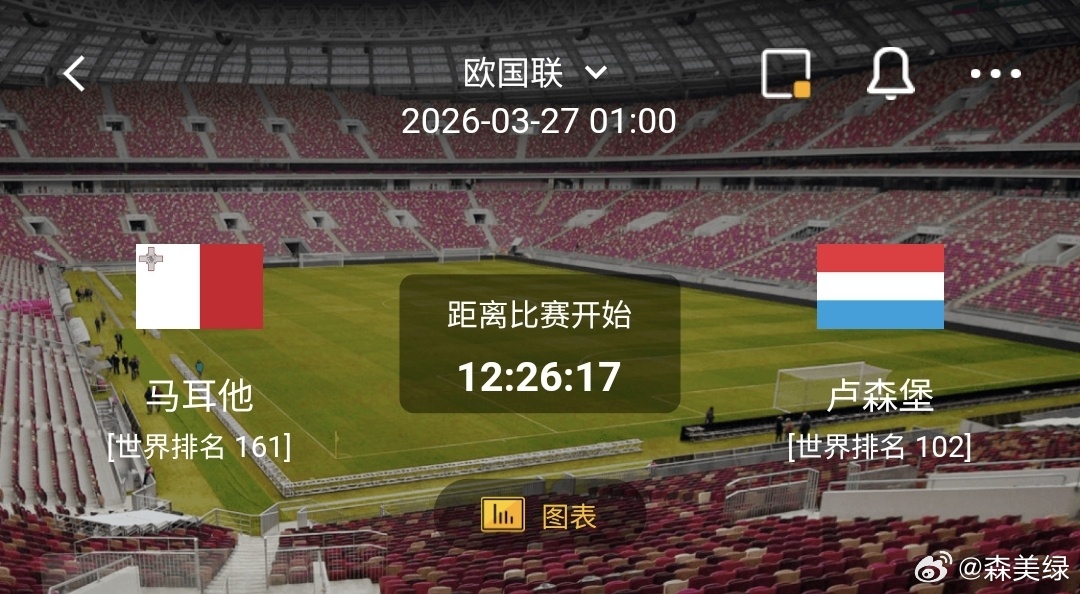Expand the 欧国联 league dropdown

(535, 73)
